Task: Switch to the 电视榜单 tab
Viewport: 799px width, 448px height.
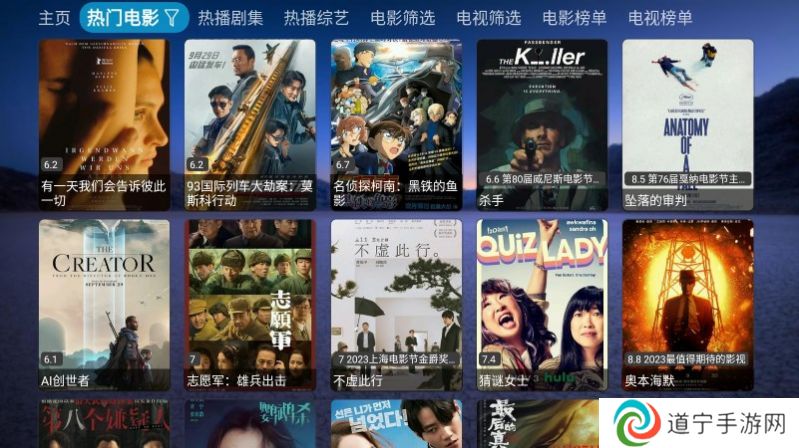Action: pos(660,18)
